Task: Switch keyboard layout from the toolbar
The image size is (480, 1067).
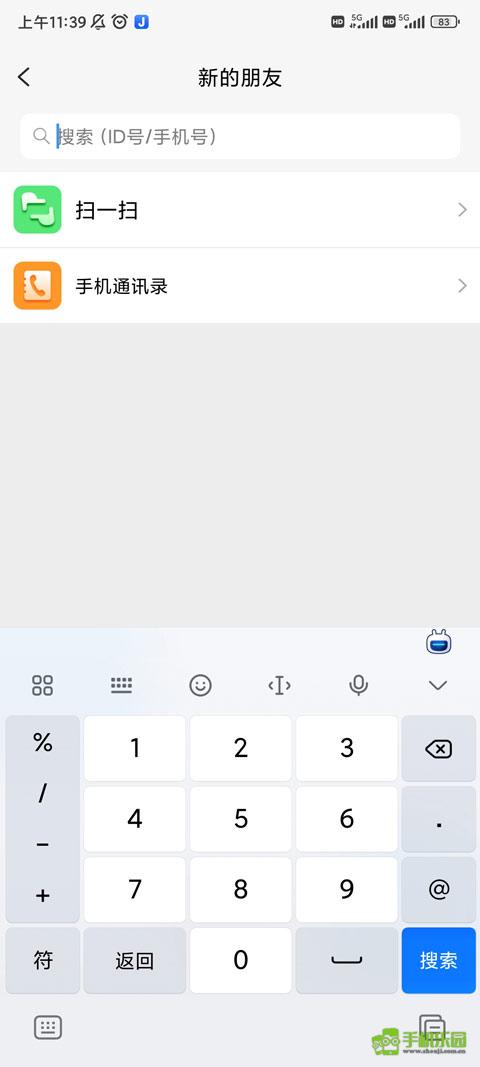Action: (x=121, y=685)
